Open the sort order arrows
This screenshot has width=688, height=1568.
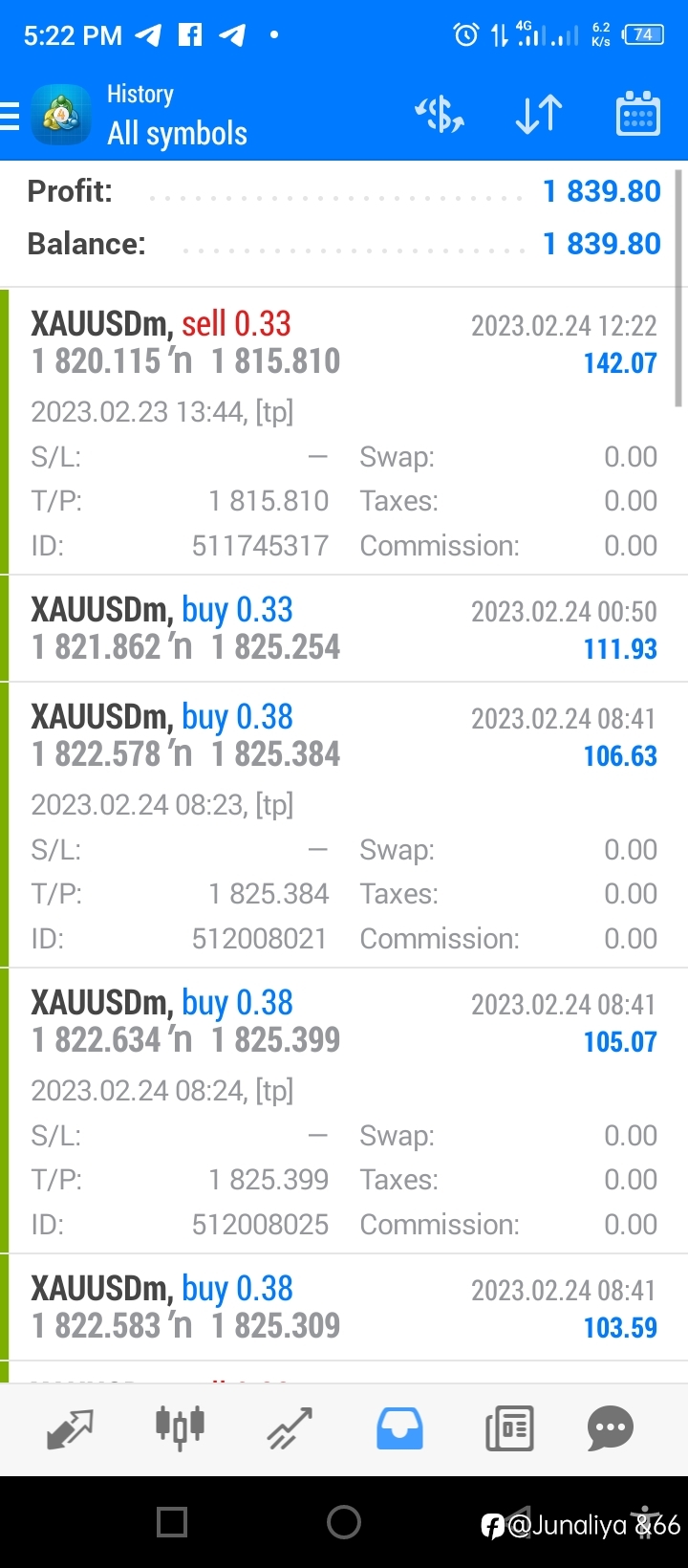539,115
